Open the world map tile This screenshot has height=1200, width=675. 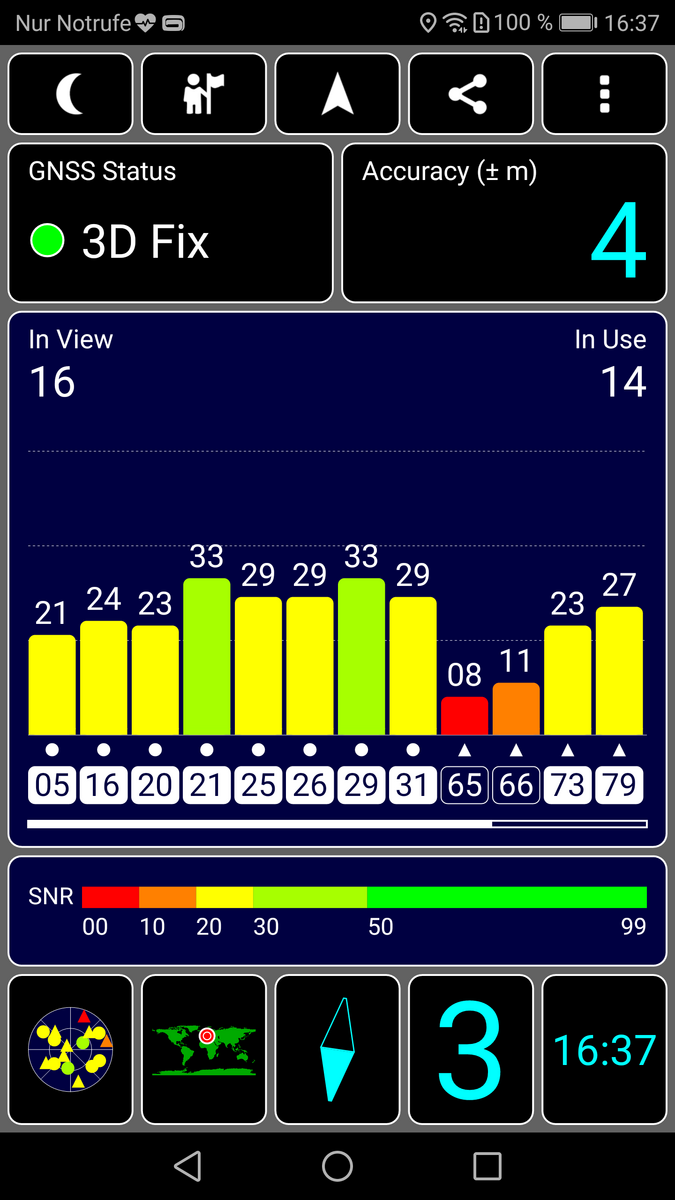[x=204, y=1049]
